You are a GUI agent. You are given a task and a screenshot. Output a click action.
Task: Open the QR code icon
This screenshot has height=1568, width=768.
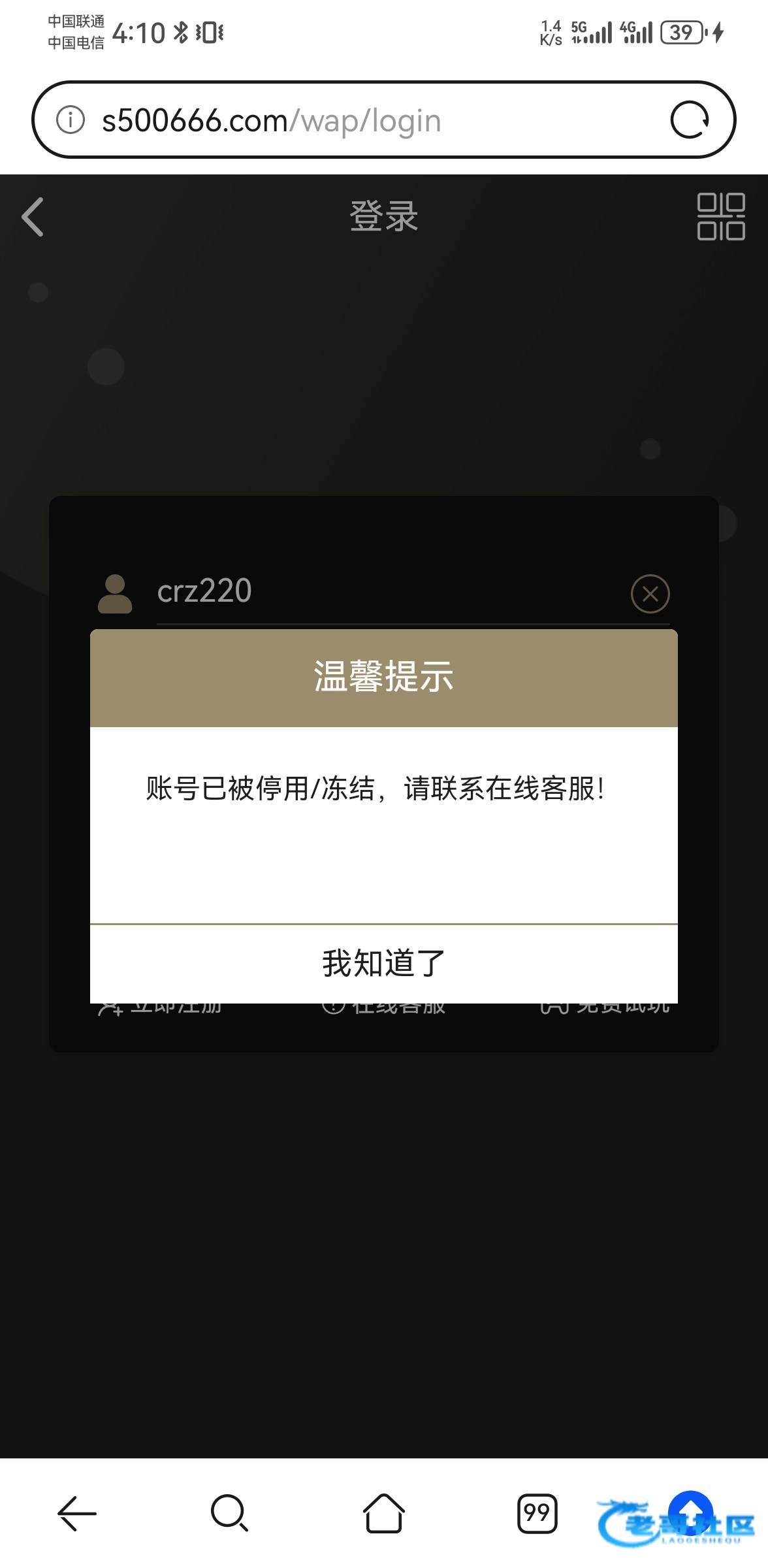tap(721, 217)
